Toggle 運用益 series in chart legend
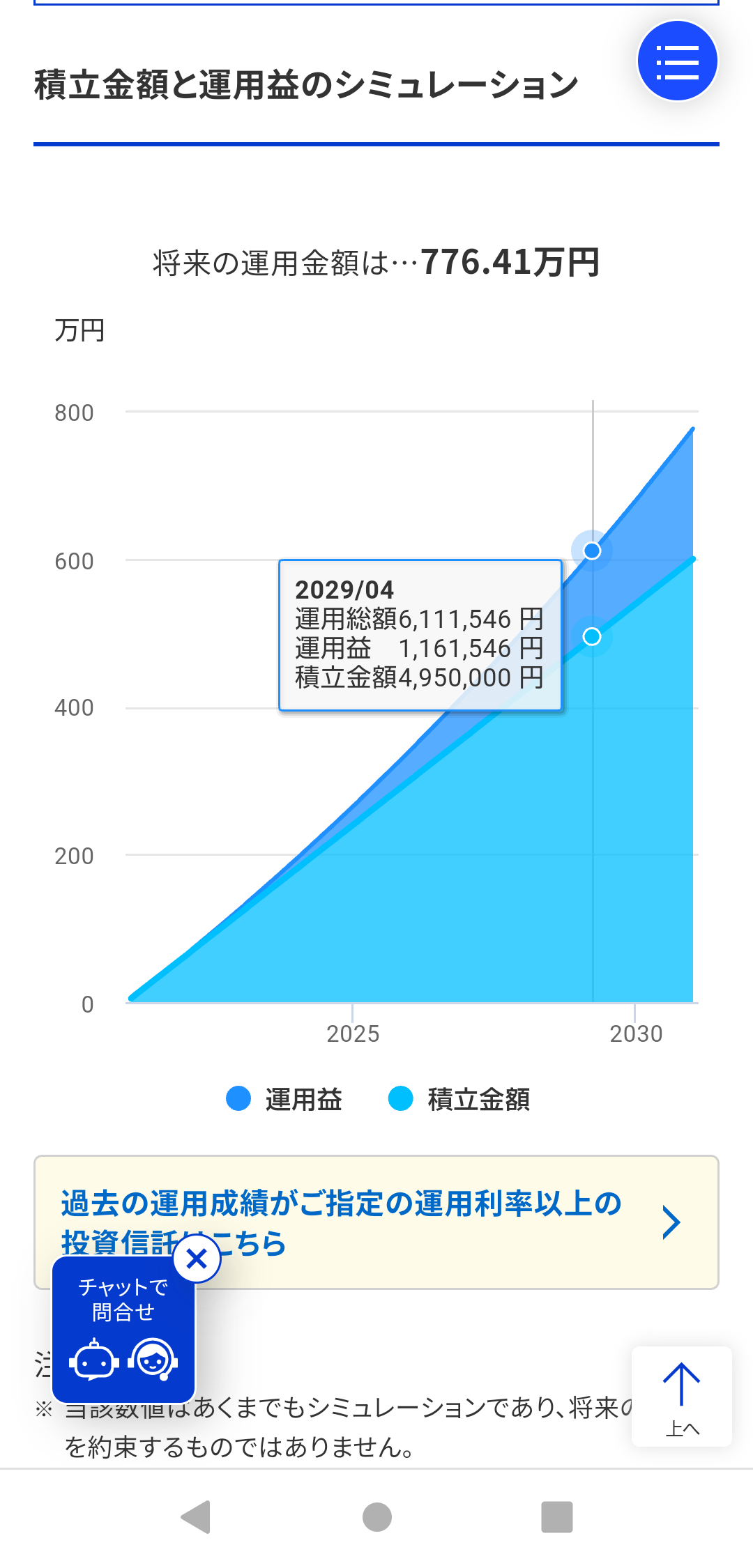The image size is (753, 1568). click(284, 1099)
